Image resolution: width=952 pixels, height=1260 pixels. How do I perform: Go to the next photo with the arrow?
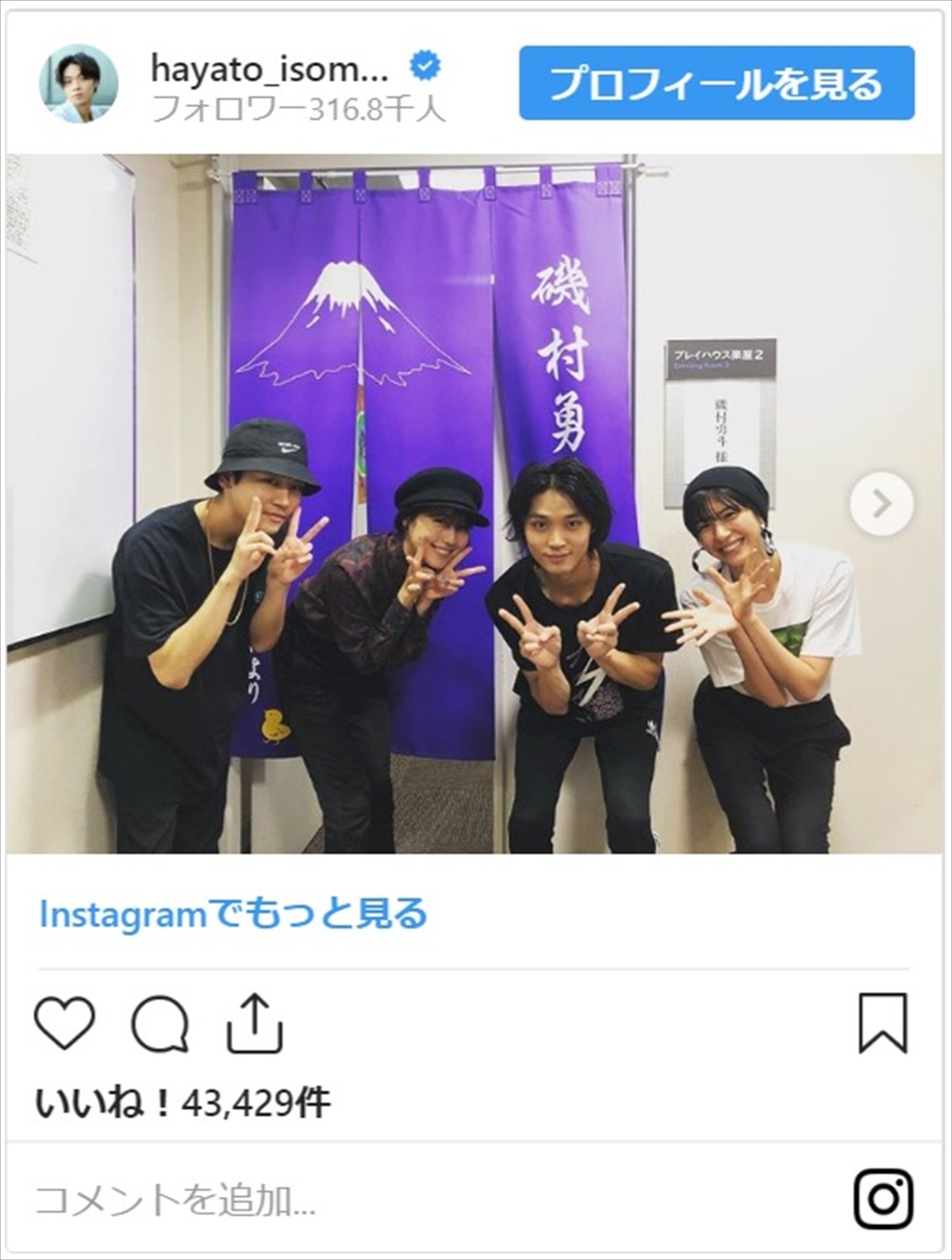881,503
